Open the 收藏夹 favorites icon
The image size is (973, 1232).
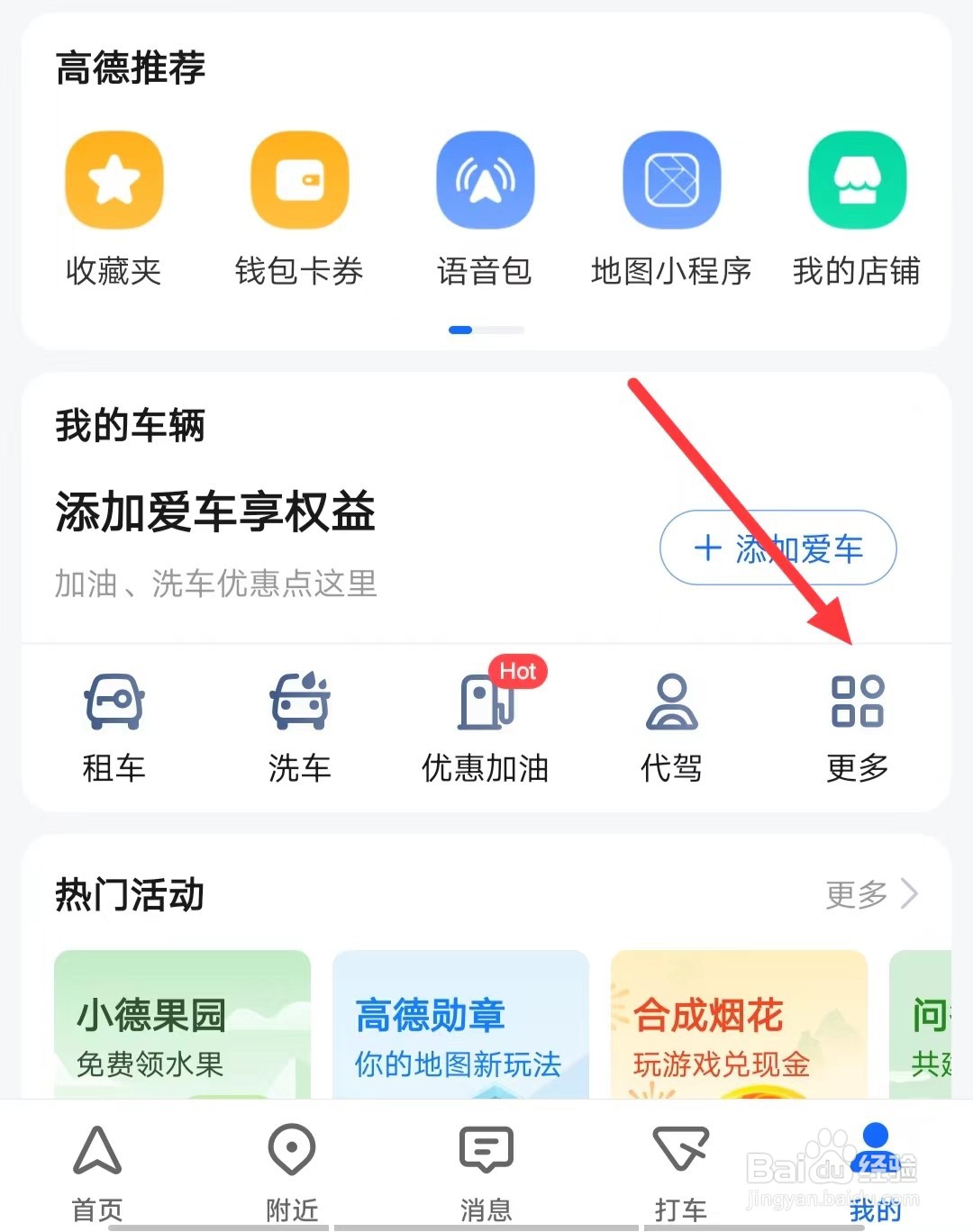tap(114, 178)
